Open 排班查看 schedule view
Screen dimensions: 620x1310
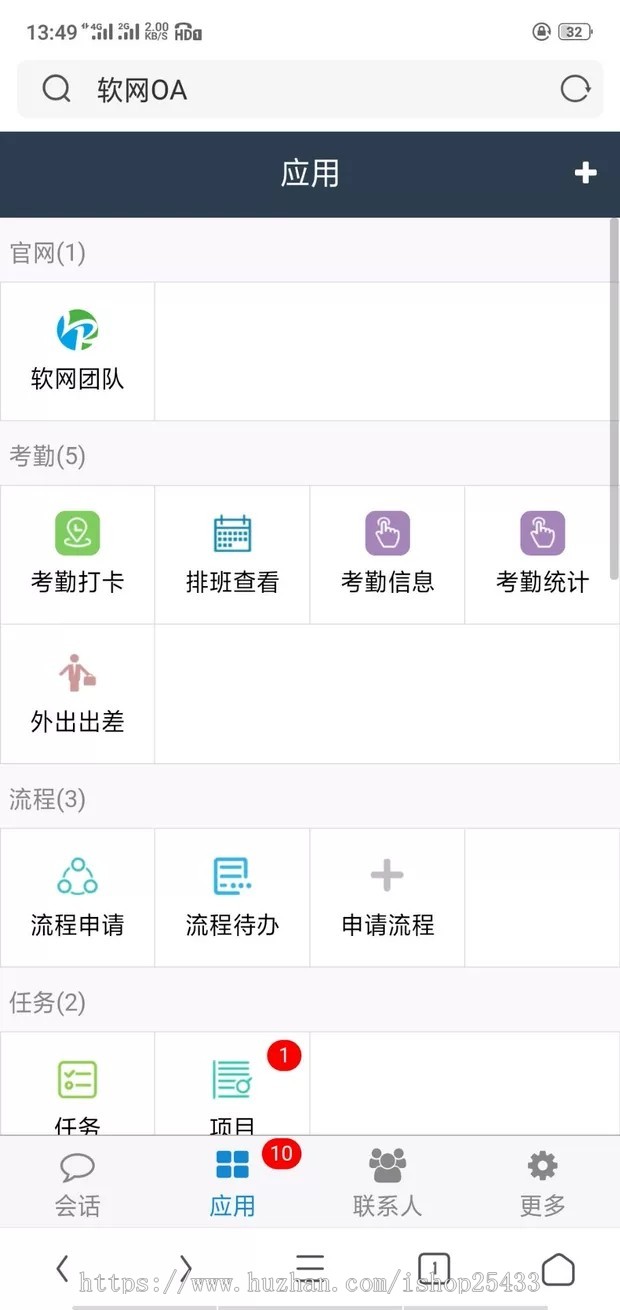pos(232,554)
